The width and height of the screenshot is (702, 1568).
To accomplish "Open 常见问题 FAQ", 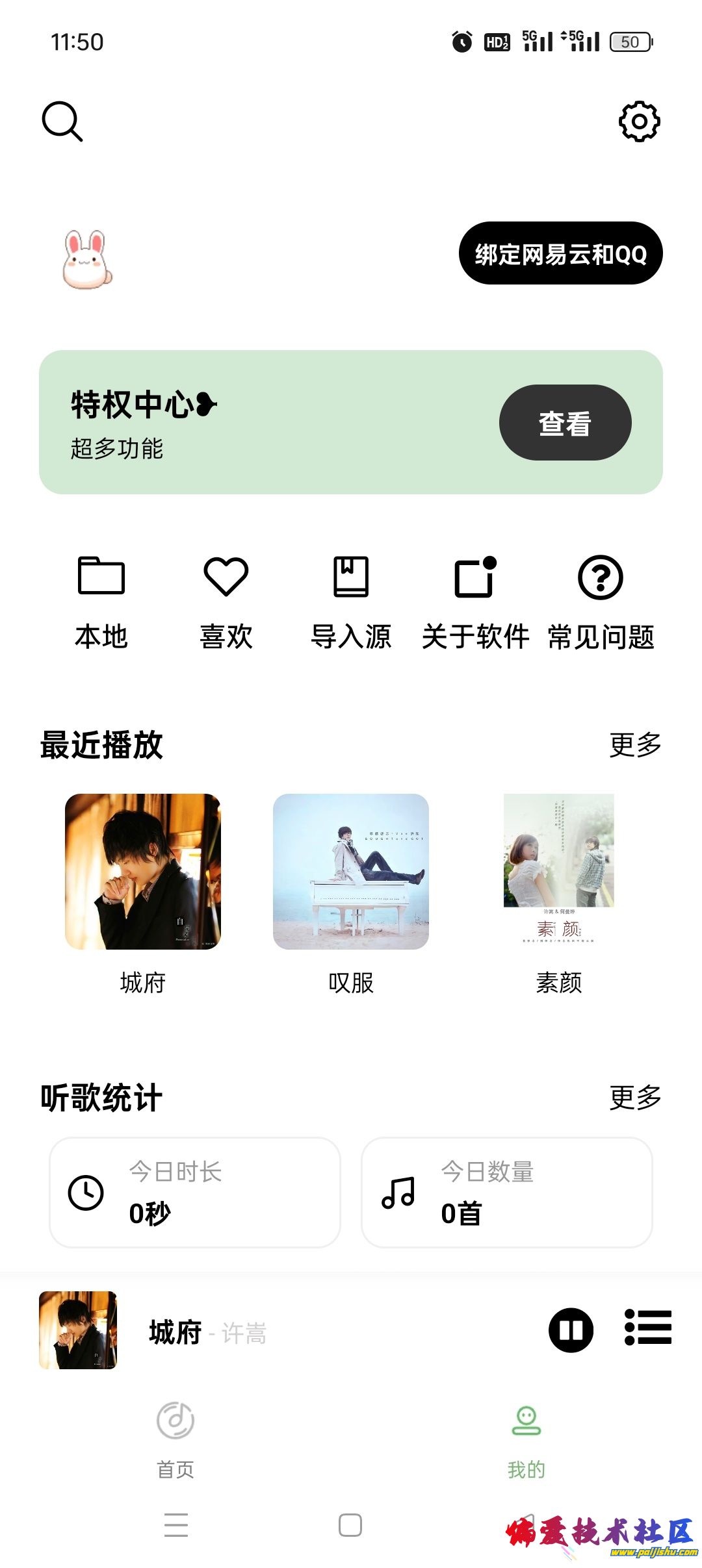I will point(601,602).
